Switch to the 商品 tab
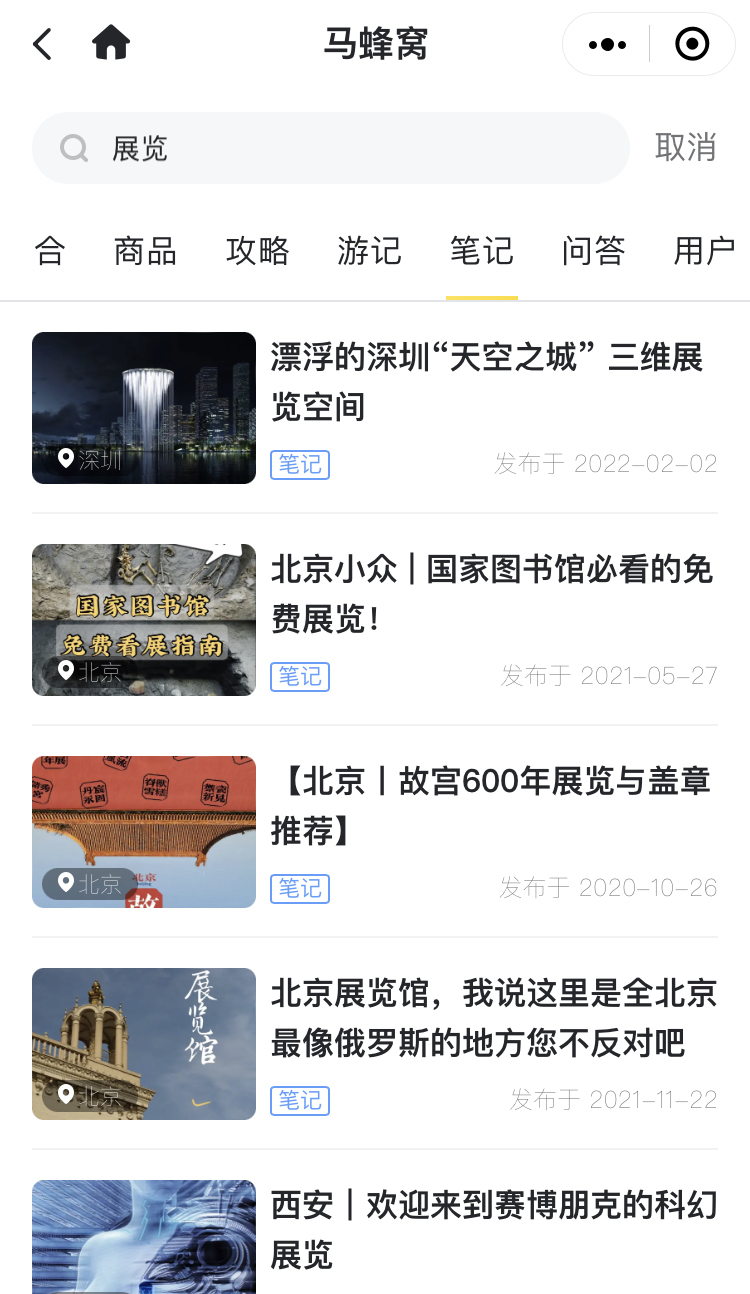750x1294 pixels. pos(145,251)
